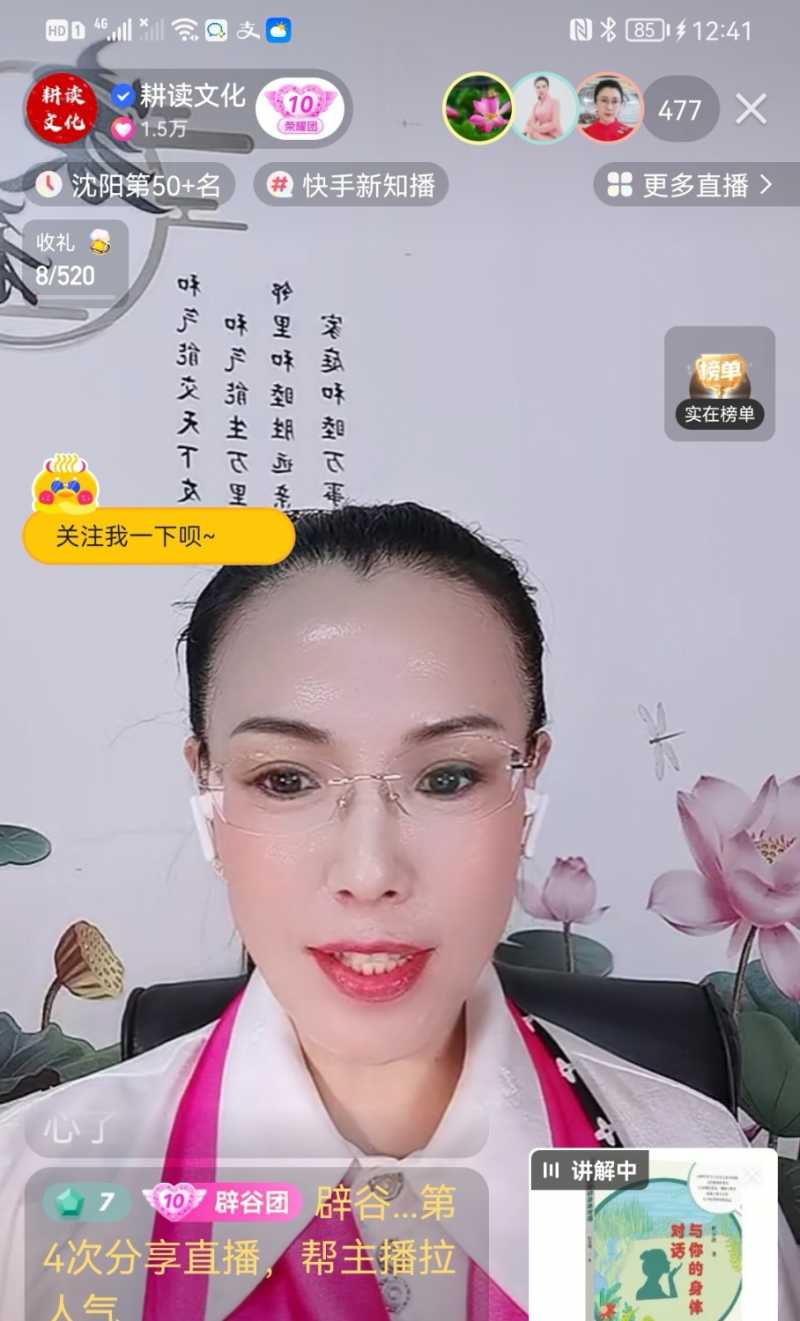
Task: Tap the 关注我一下呗~ follow bubble
Action: (156, 537)
